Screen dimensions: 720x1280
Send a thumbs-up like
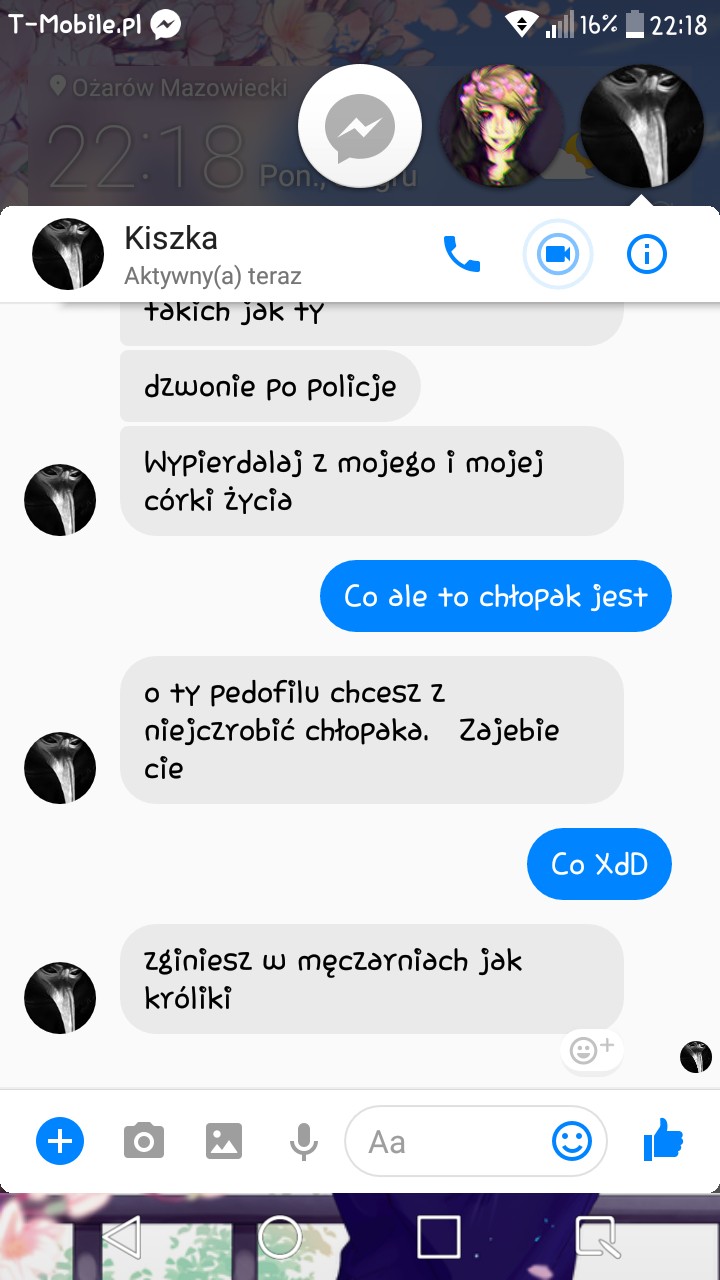tap(663, 1140)
